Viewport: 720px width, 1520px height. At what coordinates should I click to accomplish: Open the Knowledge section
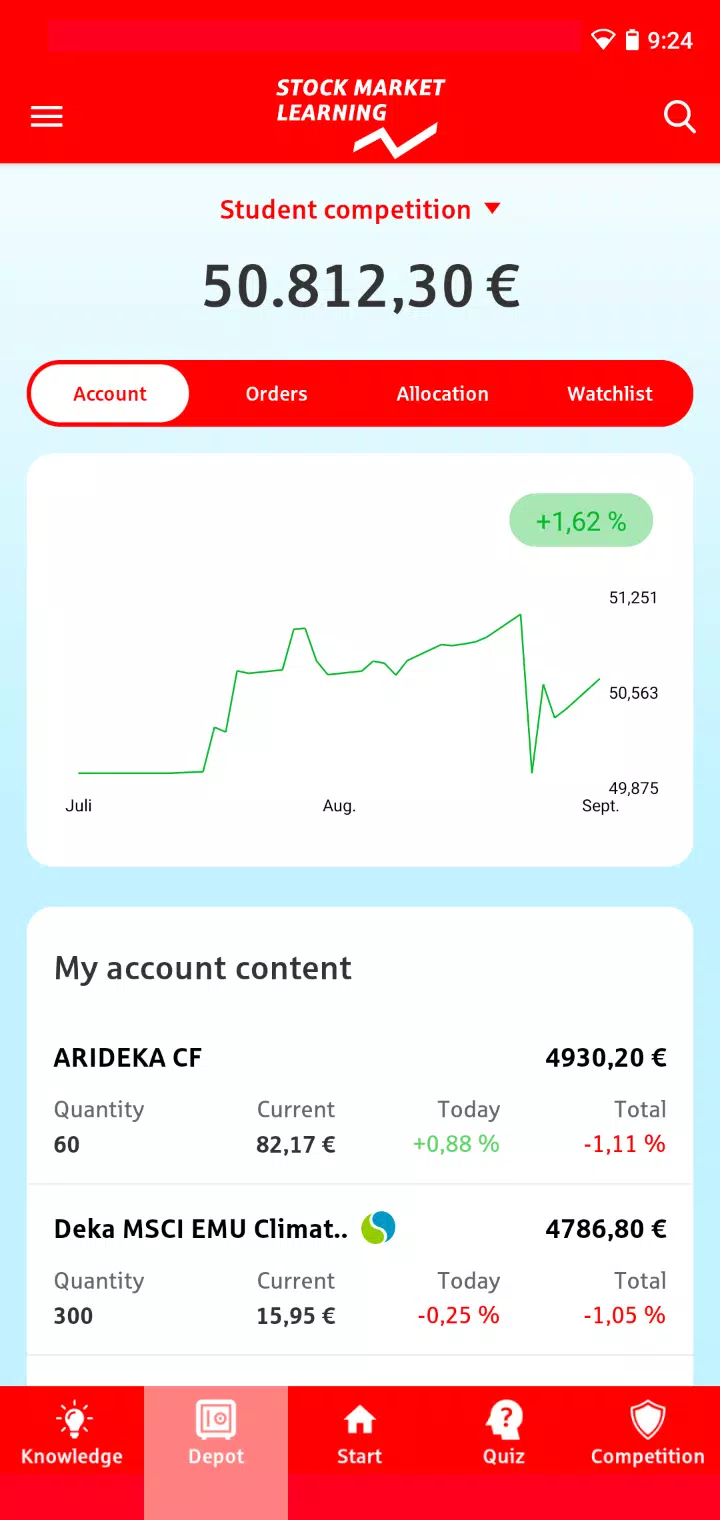tap(72, 1435)
